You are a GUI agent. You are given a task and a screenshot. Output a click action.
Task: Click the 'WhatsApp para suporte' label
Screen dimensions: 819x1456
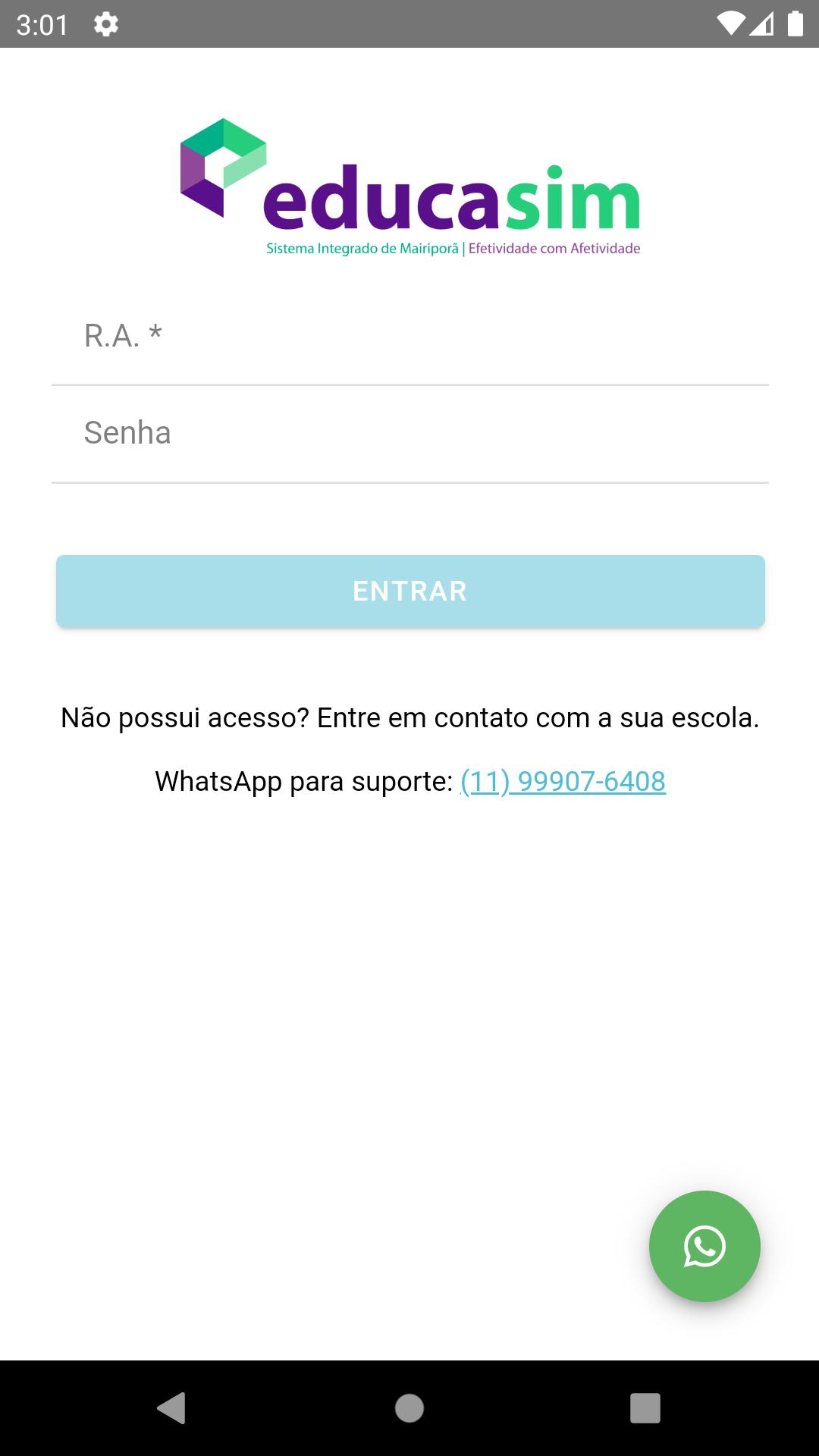[x=302, y=782]
